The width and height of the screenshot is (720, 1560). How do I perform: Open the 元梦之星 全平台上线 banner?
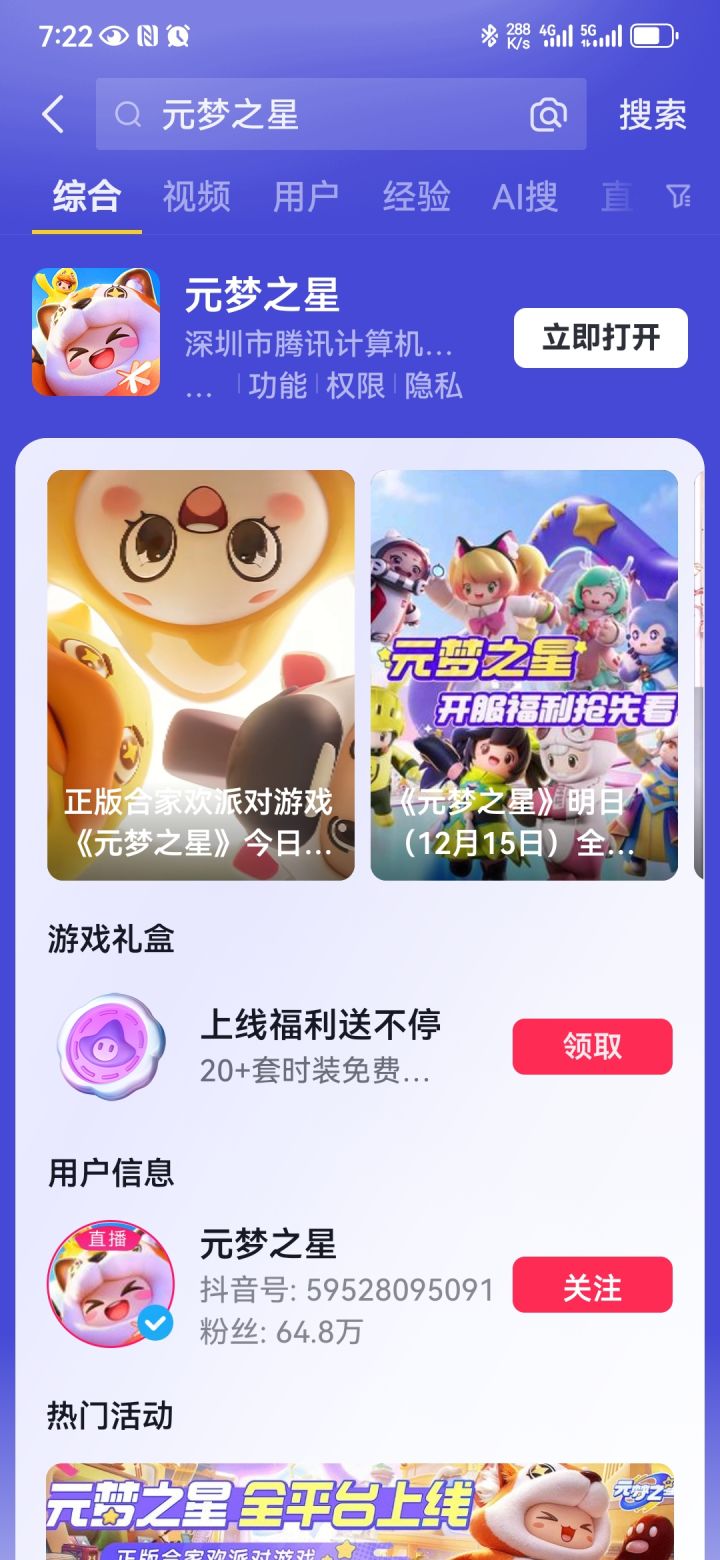coord(360,1510)
